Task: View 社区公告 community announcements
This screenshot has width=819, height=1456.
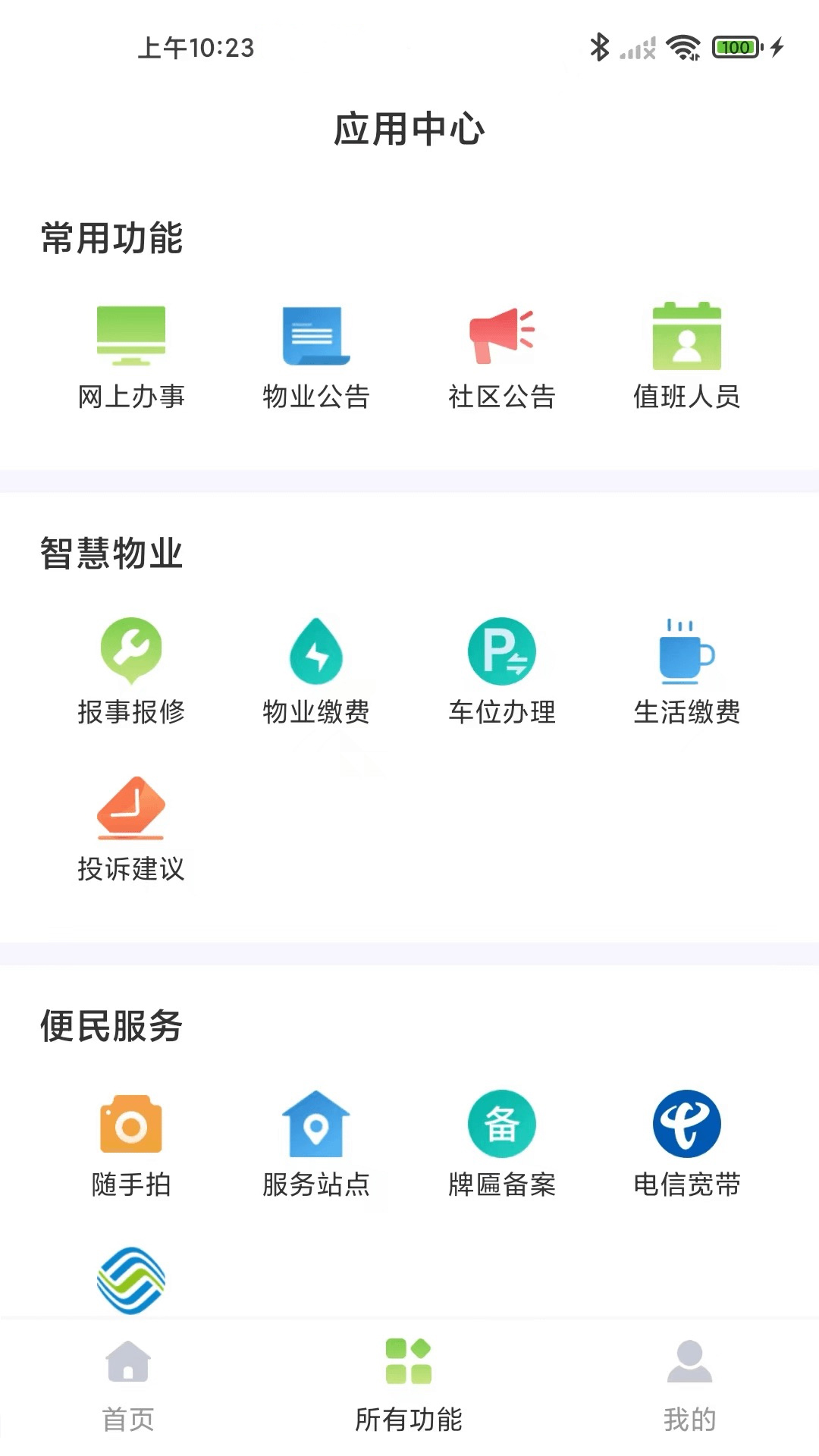Action: [501, 355]
